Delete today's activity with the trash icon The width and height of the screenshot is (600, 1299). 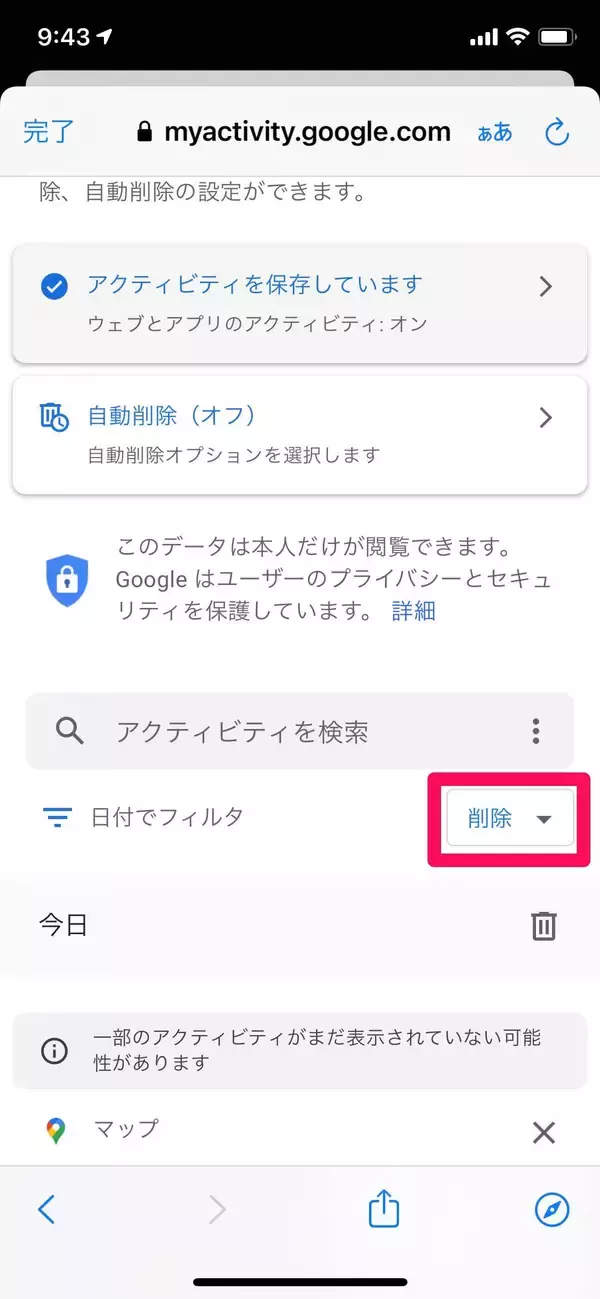tap(543, 926)
